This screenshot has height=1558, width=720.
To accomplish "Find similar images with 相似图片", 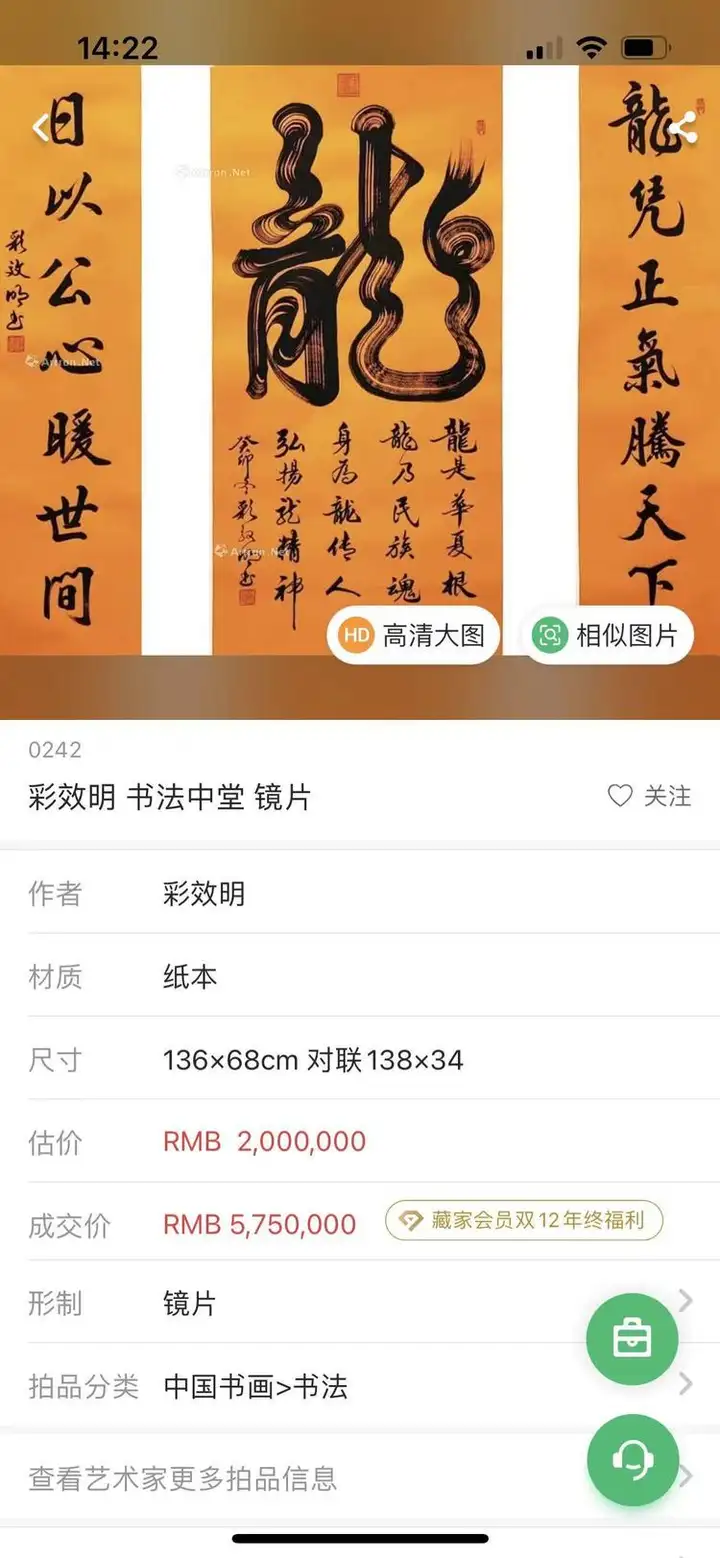I will (608, 635).
